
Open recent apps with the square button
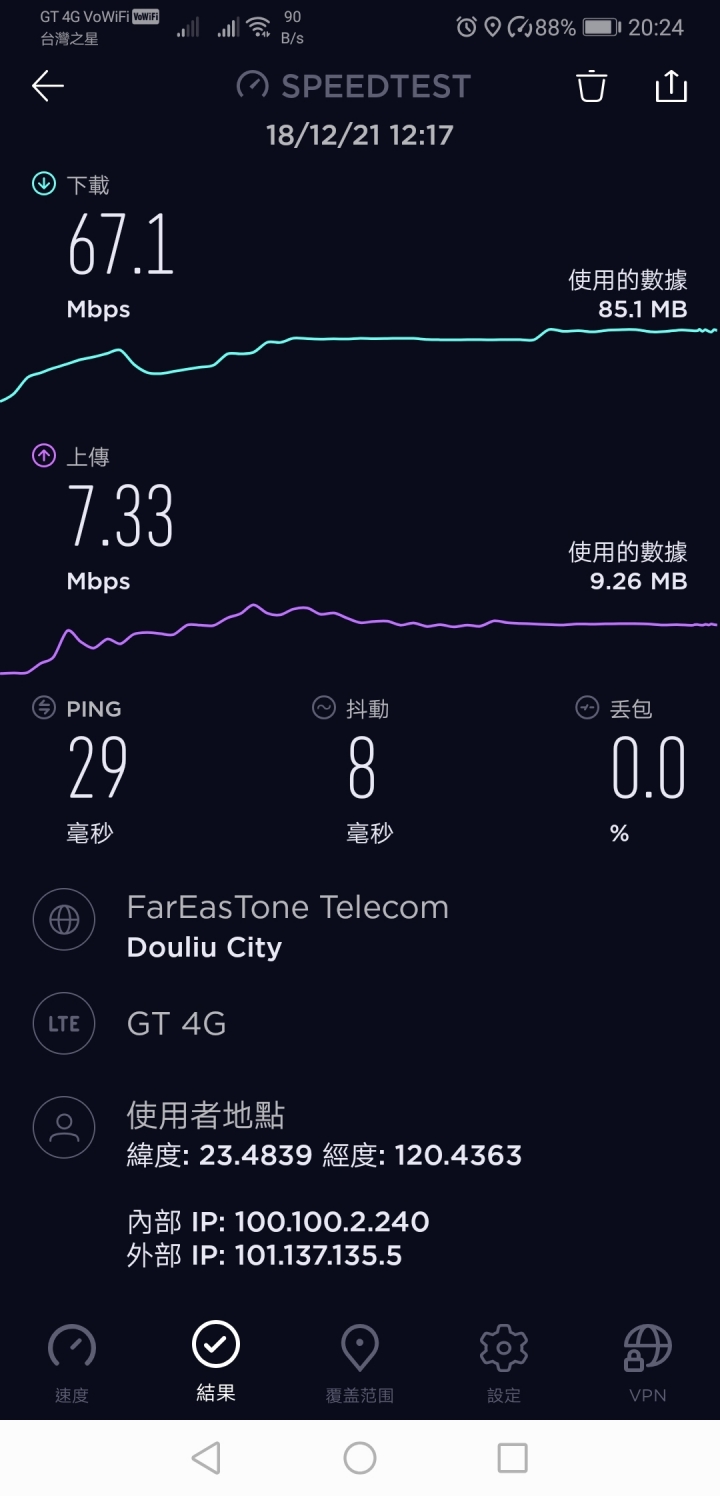(x=512, y=1458)
